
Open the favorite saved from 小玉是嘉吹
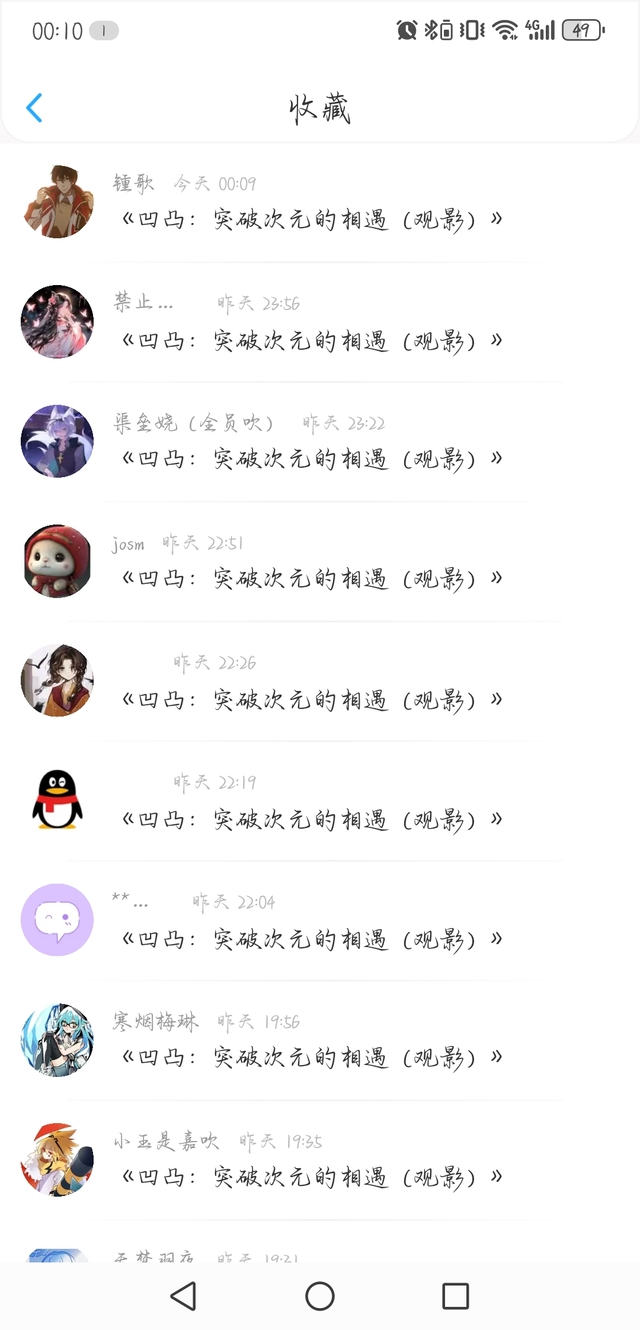(310, 1177)
